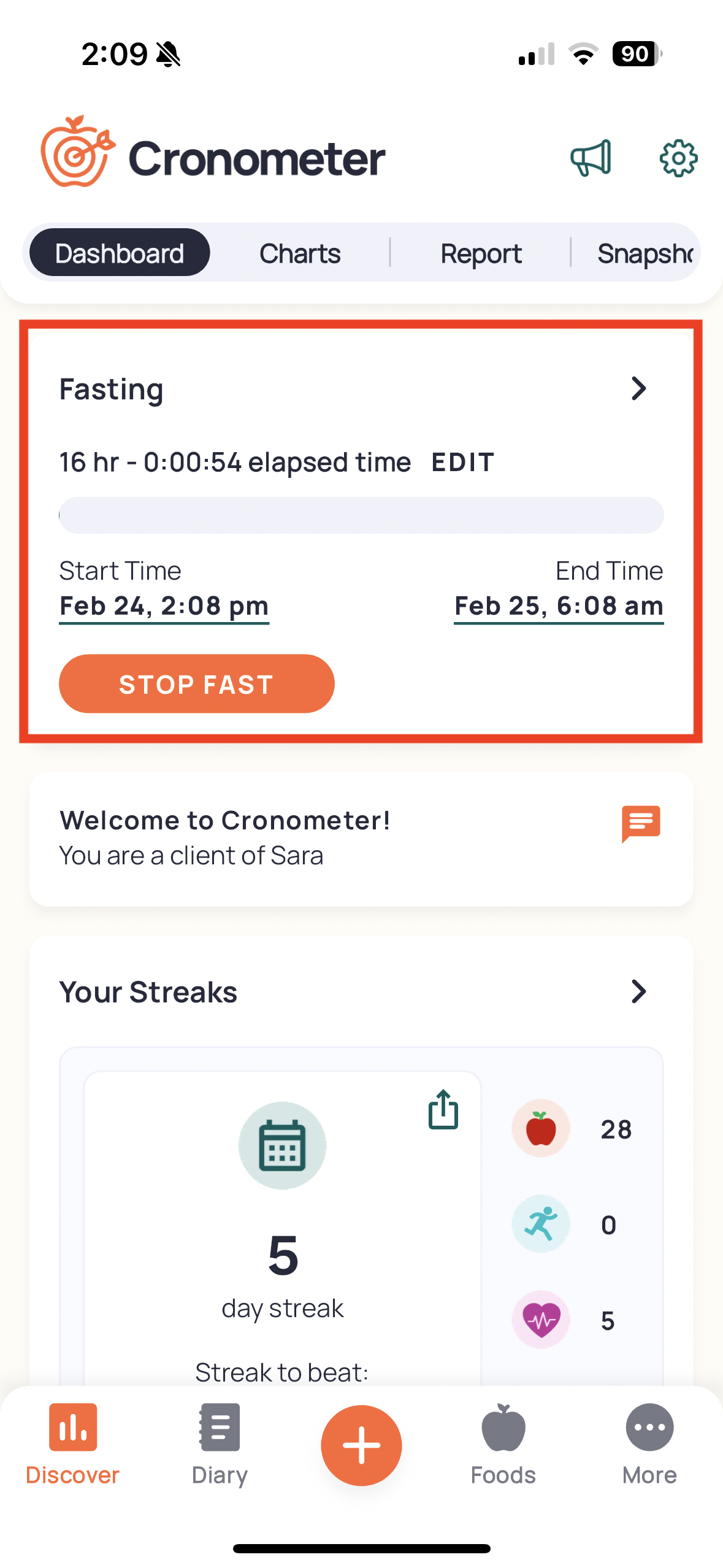The height and width of the screenshot is (1568, 723).
Task: Click the fasting progress bar
Action: click(361, 515)
